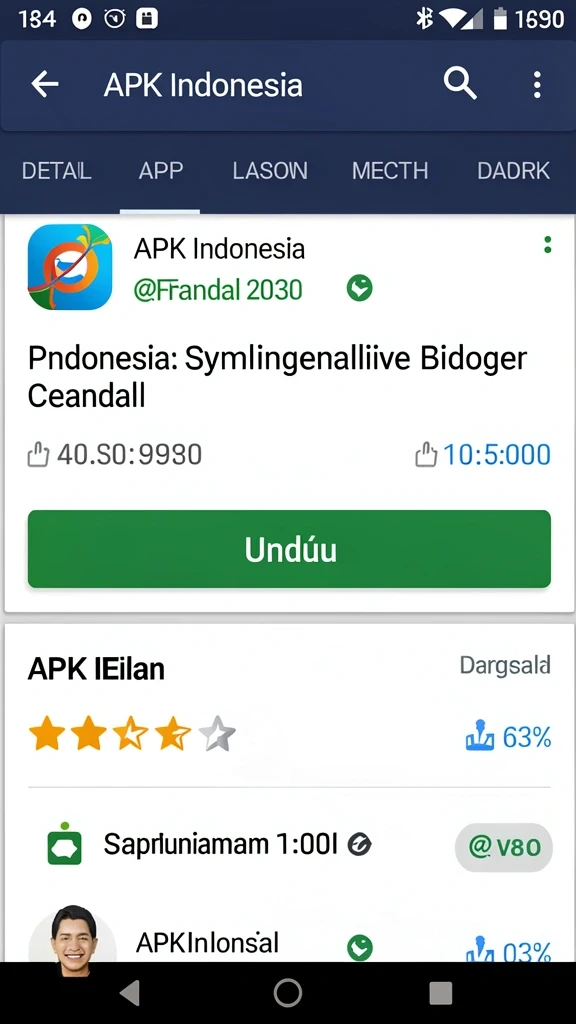Tap the Dargsald link

(505, 665)
